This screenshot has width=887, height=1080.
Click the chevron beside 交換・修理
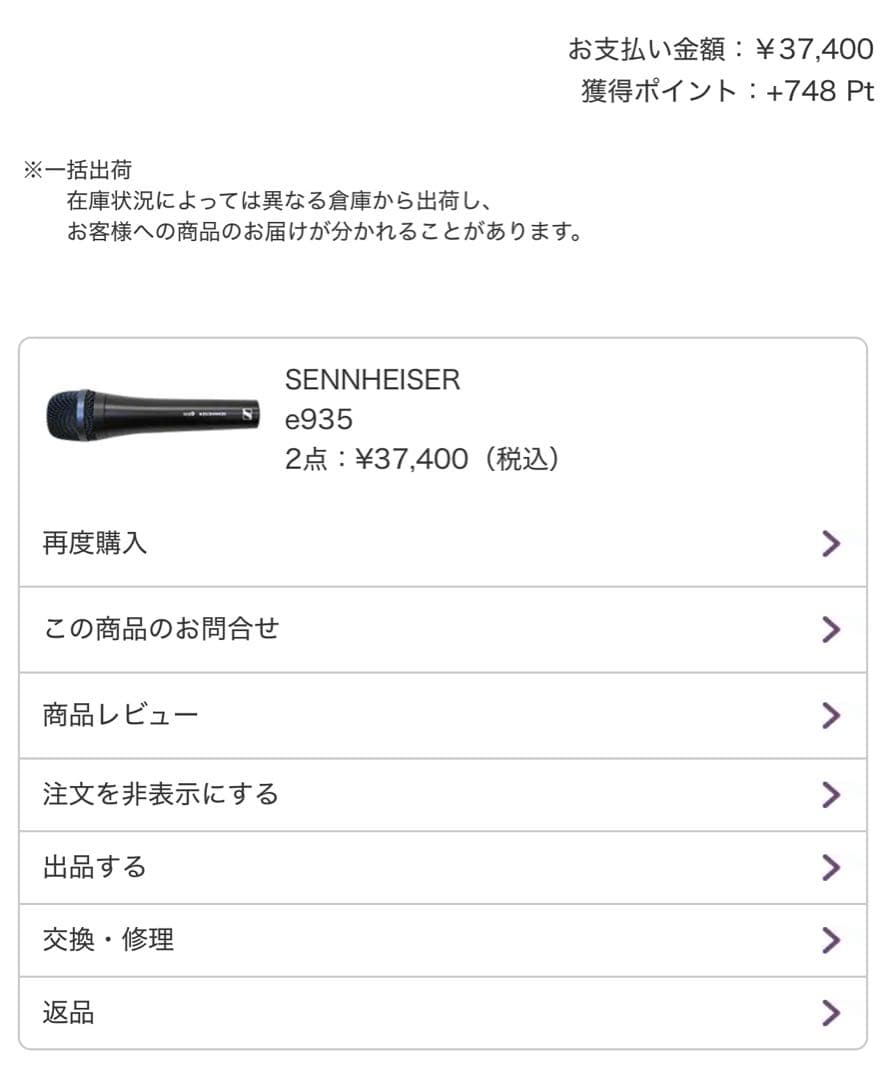[830, 940]
